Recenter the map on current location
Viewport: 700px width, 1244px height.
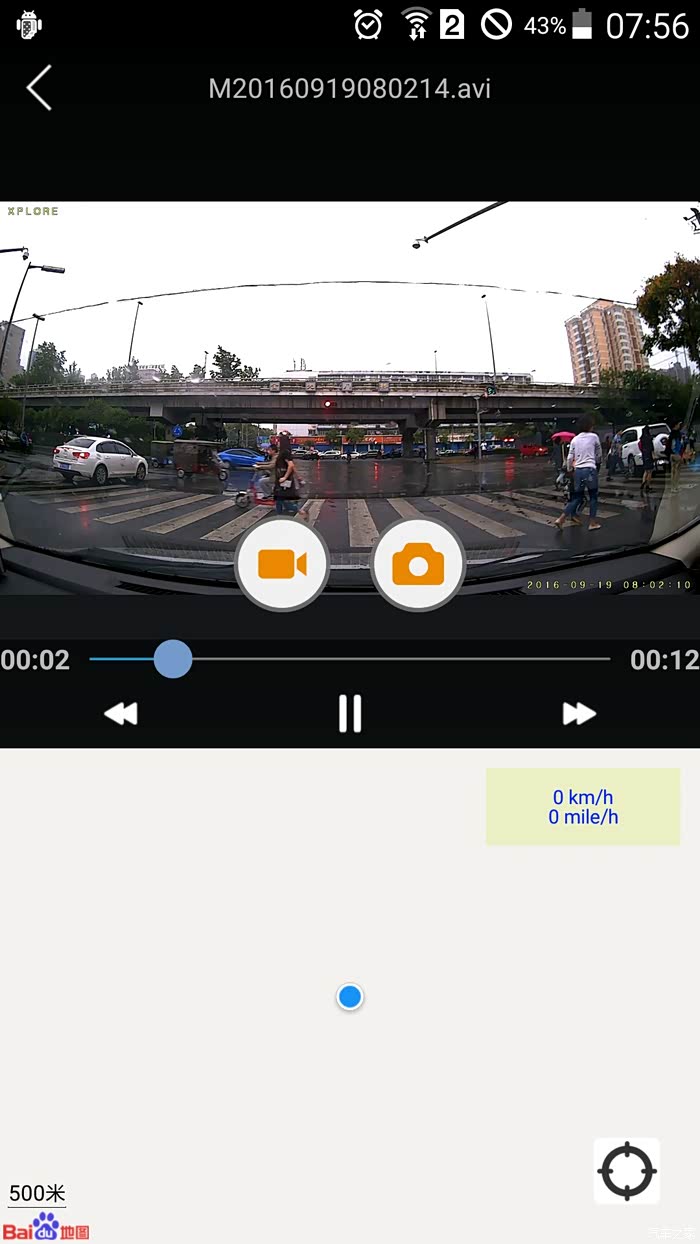pos(627,1170)
